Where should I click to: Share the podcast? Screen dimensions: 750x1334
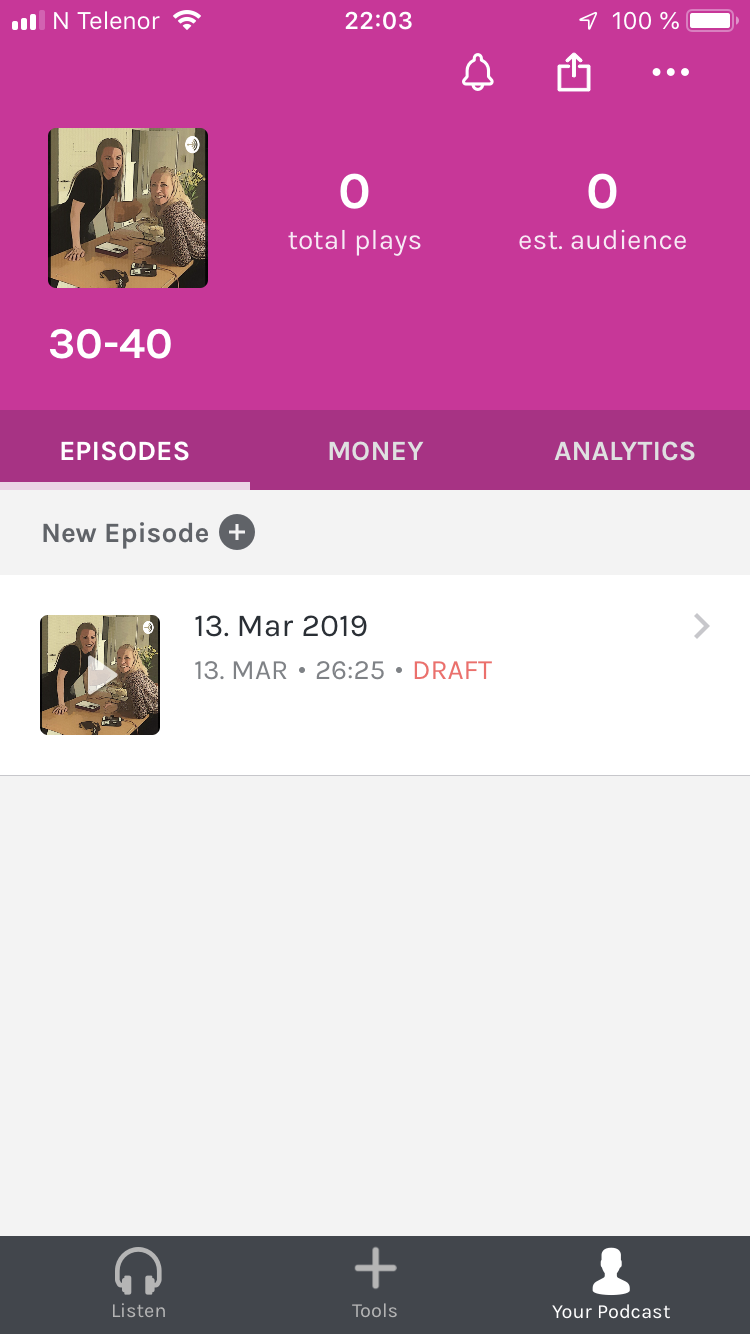click(x=574, y=73)
